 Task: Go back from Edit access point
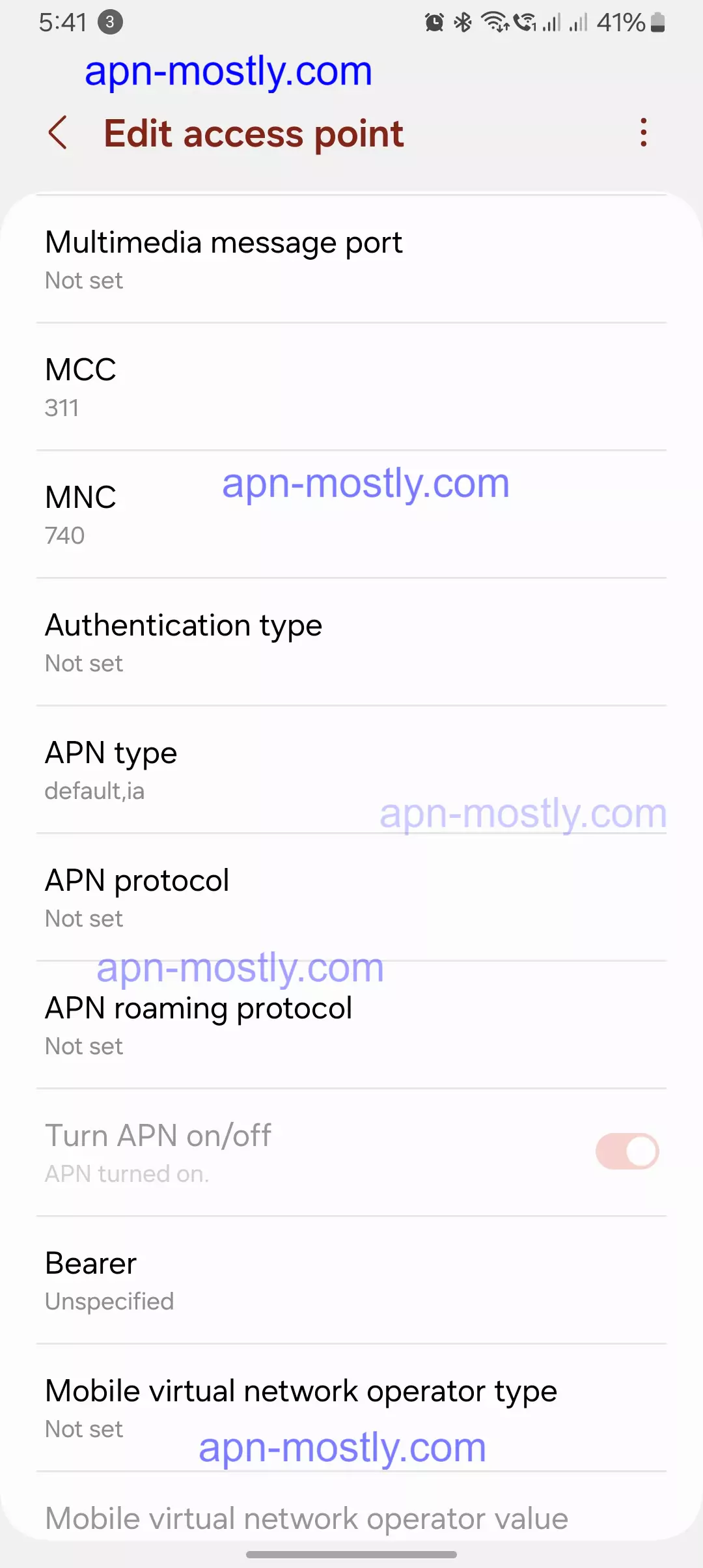pos(58,133)
